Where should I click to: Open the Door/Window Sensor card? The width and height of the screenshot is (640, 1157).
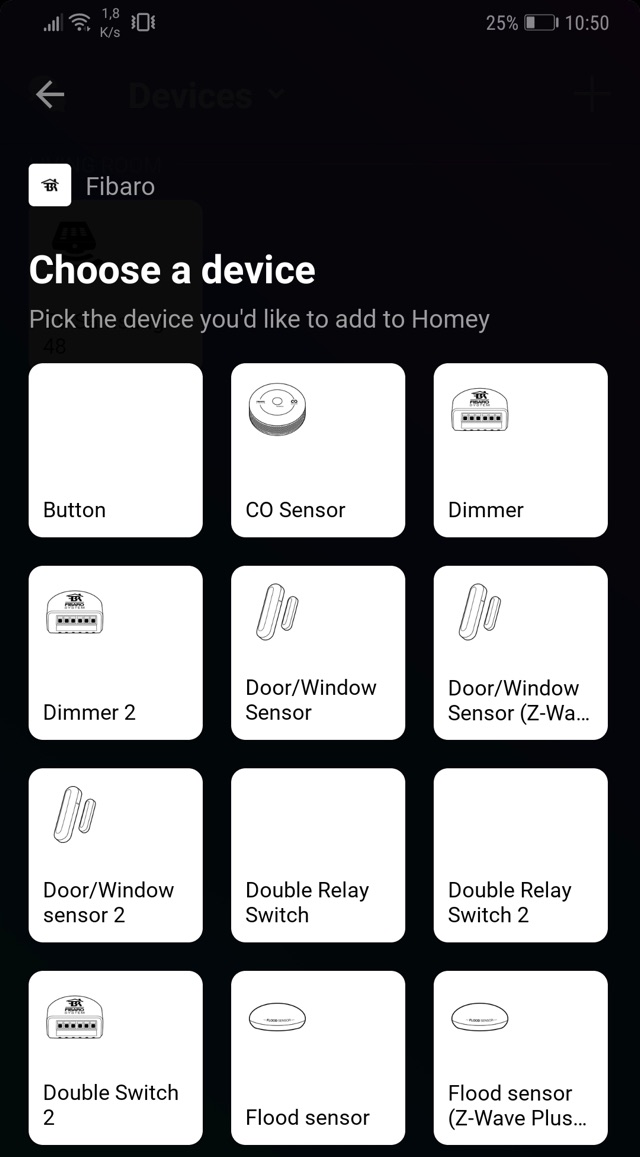(318, 653)
